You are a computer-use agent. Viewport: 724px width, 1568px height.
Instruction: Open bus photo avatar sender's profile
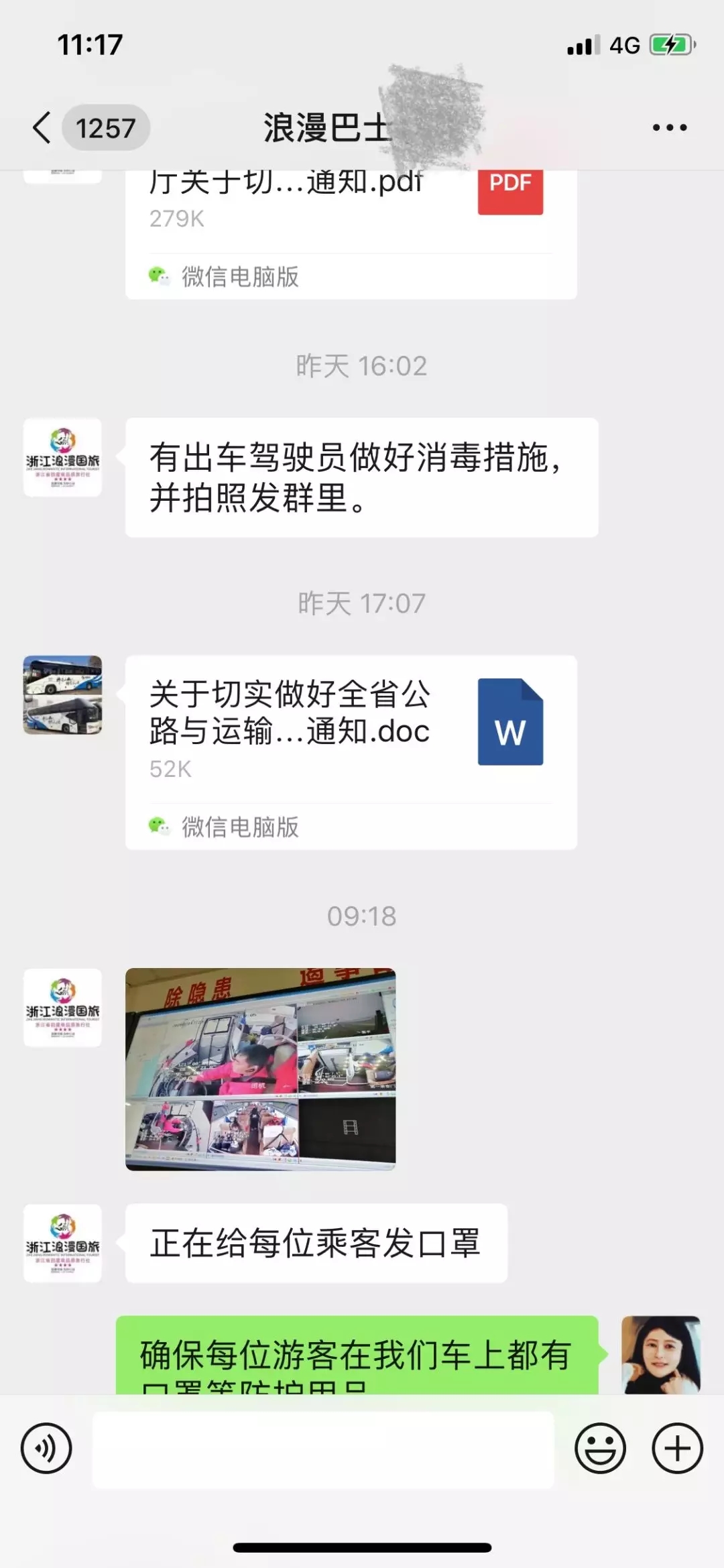tap(62, 695)
